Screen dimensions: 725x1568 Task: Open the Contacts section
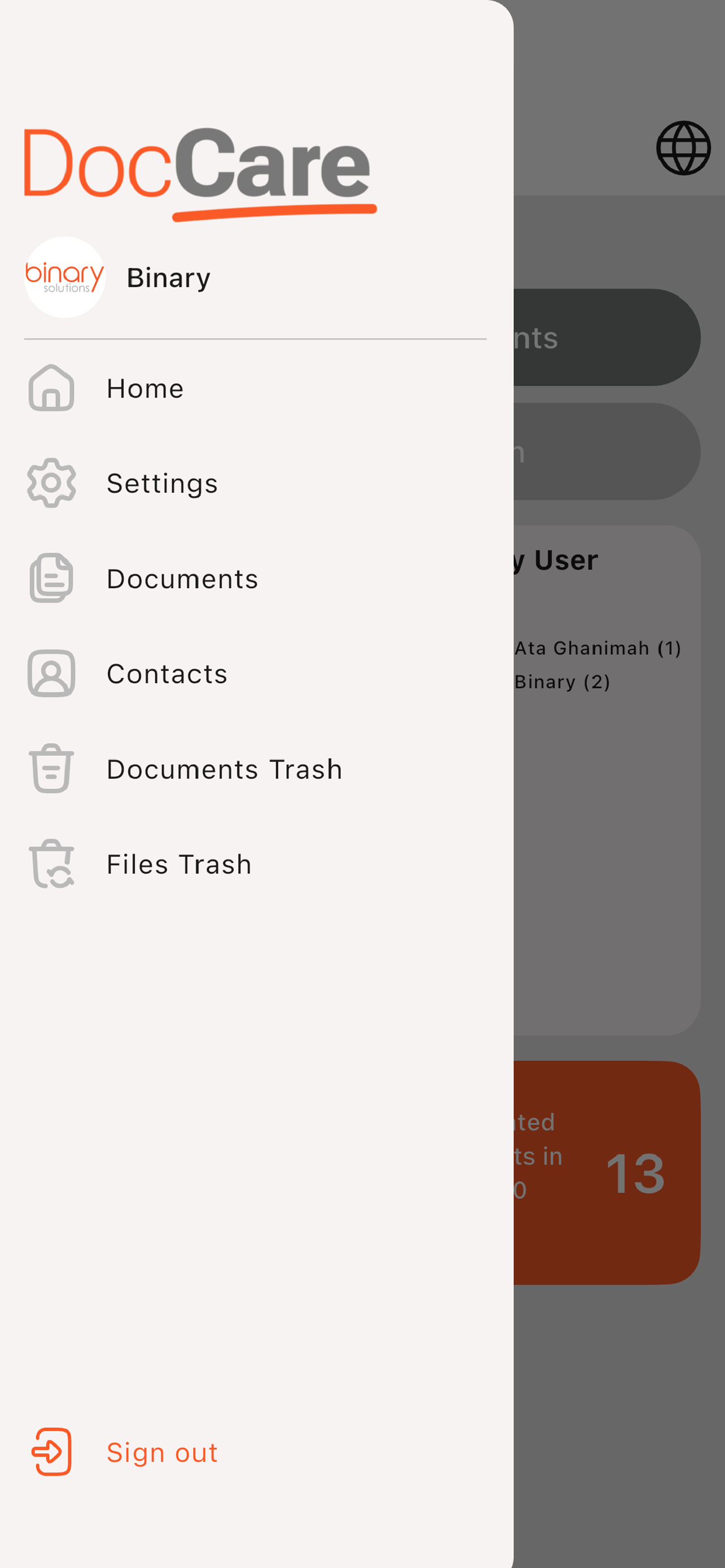click(x=256, y=674)
